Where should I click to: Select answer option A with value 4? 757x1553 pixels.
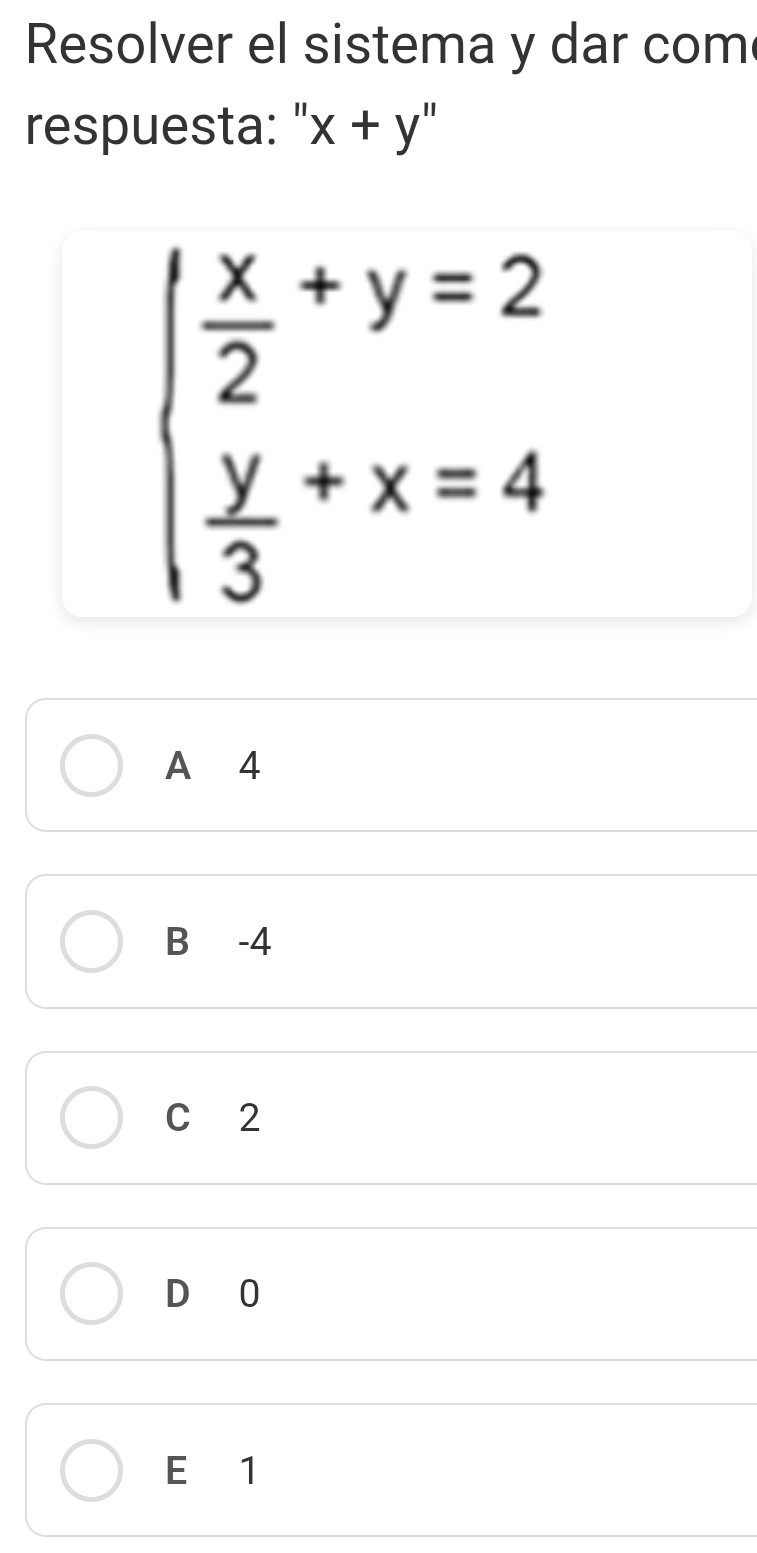pyautogui.click(x=92, y=766)
